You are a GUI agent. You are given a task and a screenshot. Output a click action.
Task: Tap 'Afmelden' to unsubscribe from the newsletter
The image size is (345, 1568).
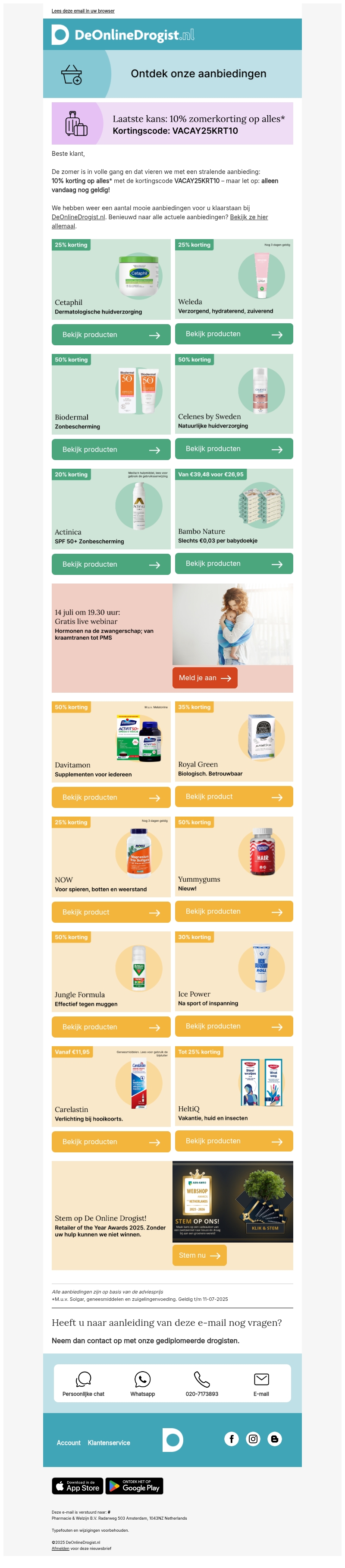pyautogui.click(x=60, y=1548)
